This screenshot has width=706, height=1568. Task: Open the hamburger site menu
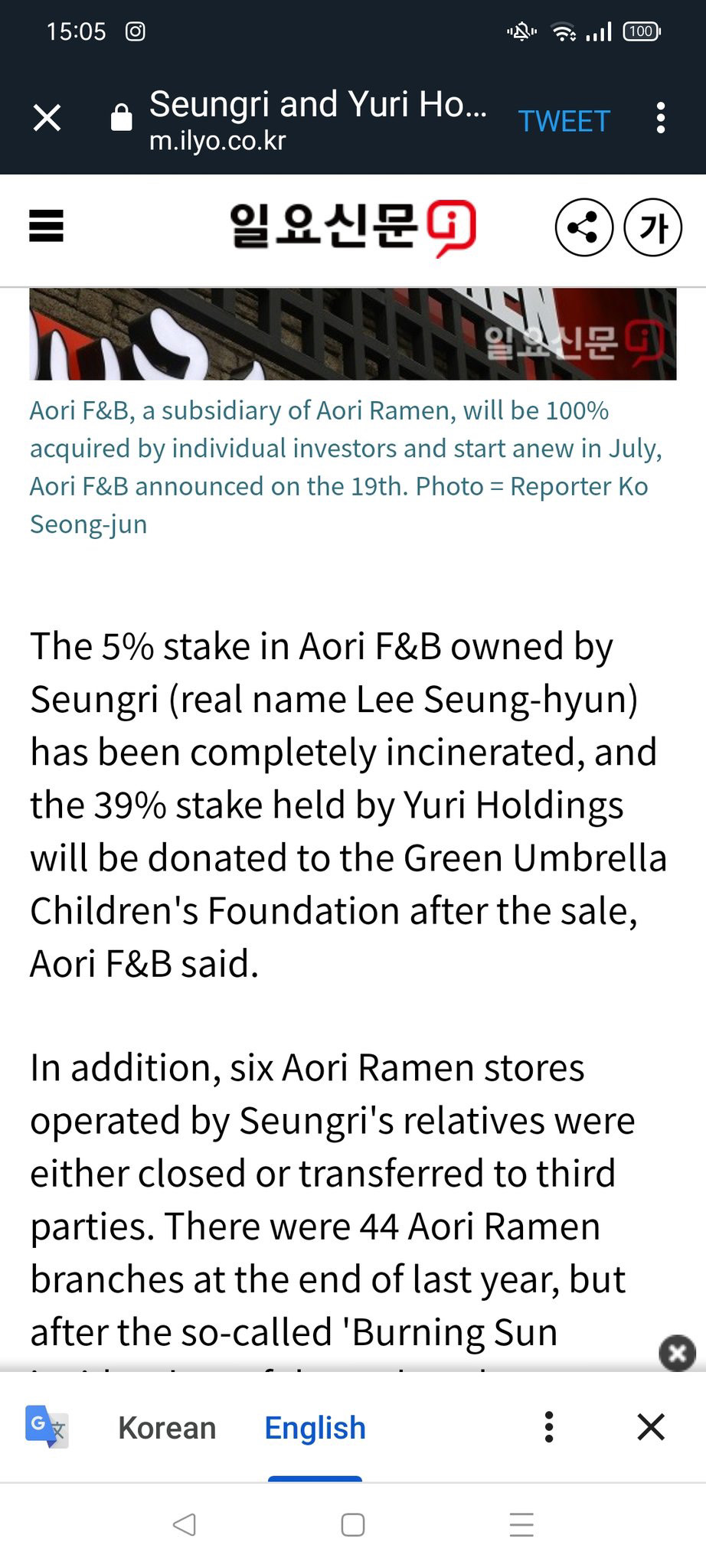pos(46,227)
